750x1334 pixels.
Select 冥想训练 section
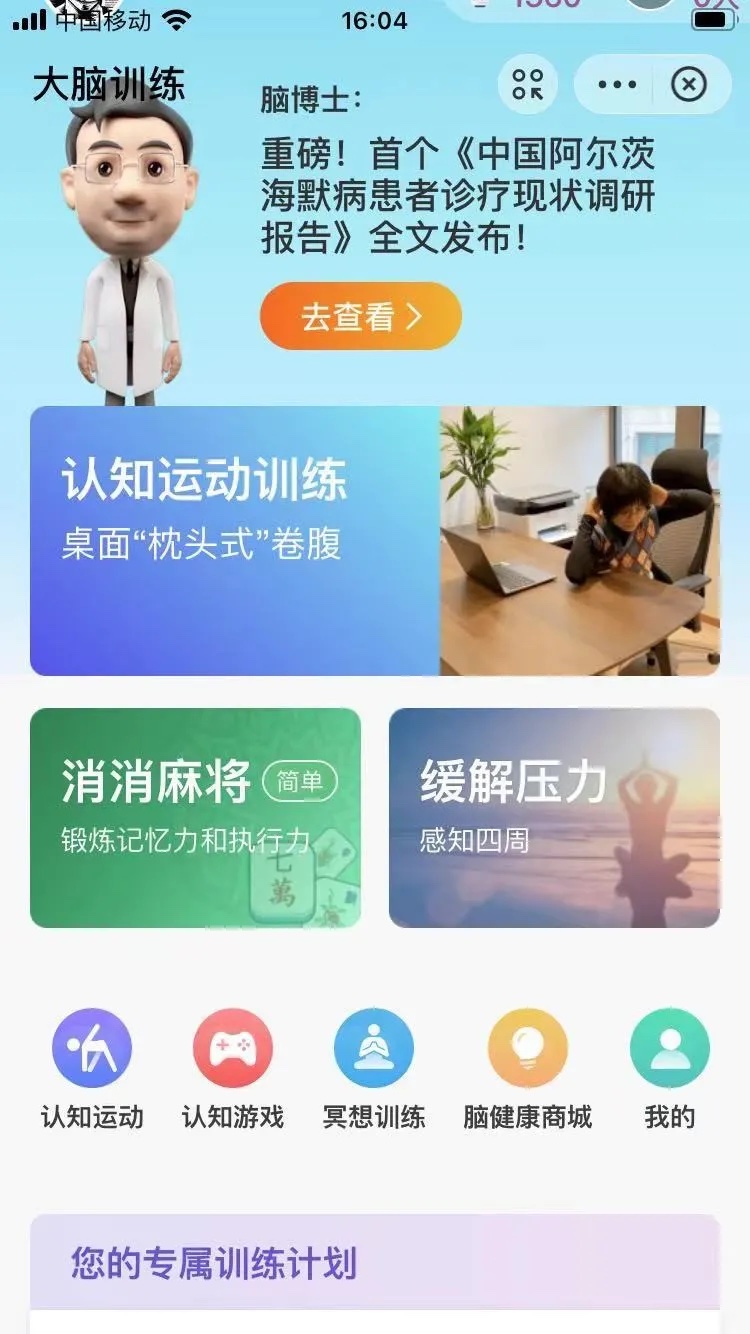click(374, 1069)
